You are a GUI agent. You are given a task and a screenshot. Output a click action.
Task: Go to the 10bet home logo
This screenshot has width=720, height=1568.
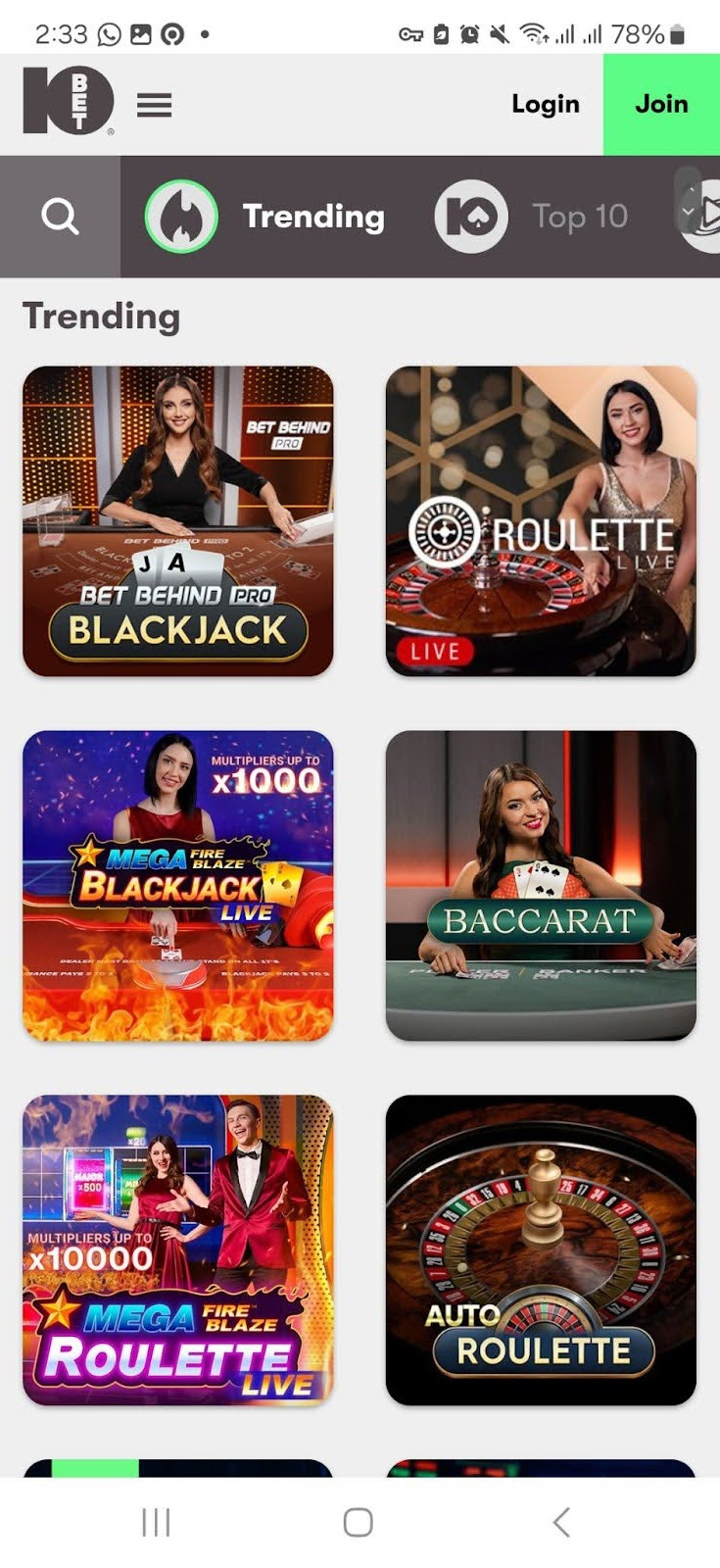point(68,101)
